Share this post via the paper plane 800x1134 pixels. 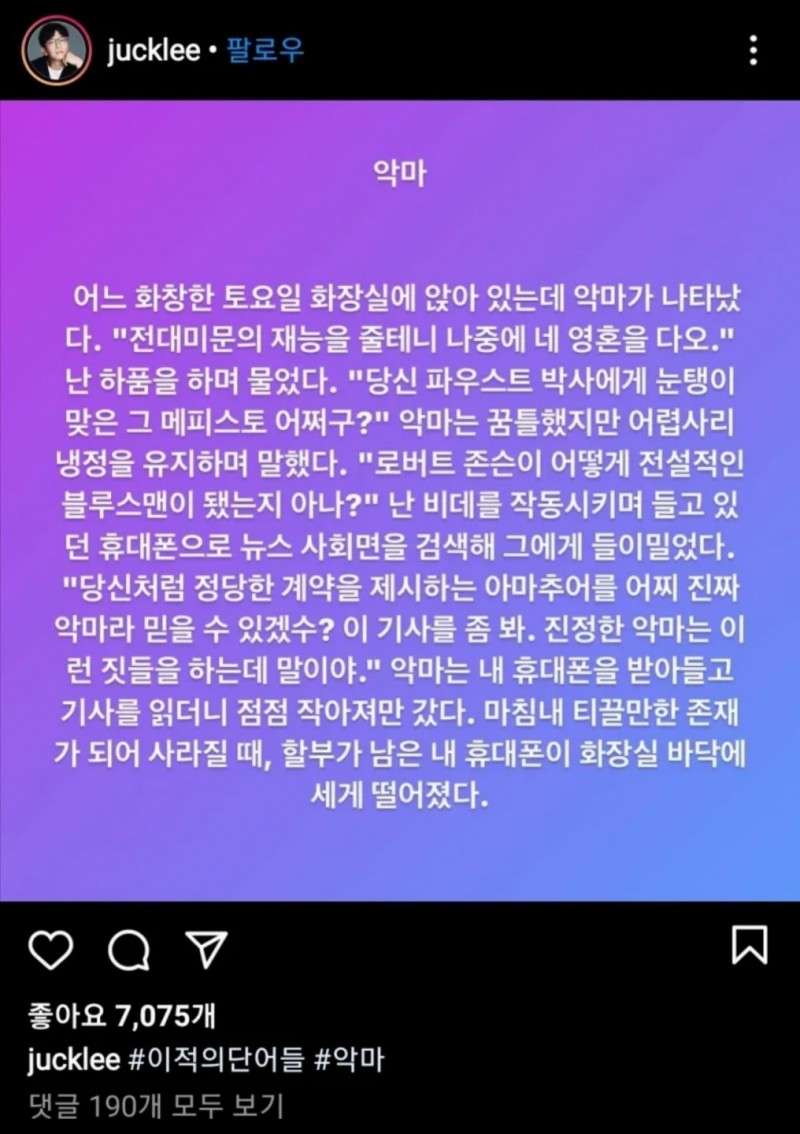208,949
